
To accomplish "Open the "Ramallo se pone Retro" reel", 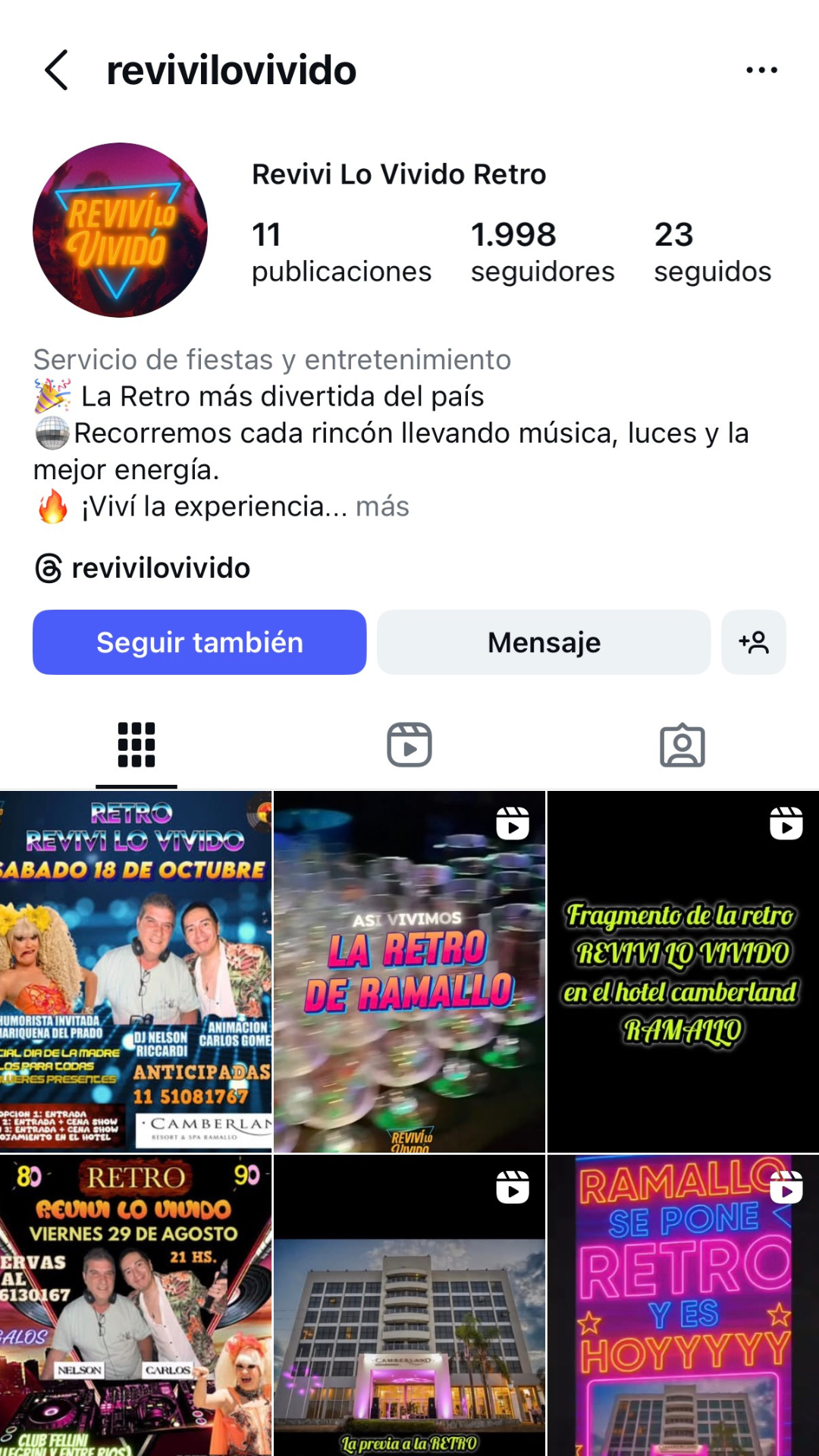I will (x=682, y=1304).
